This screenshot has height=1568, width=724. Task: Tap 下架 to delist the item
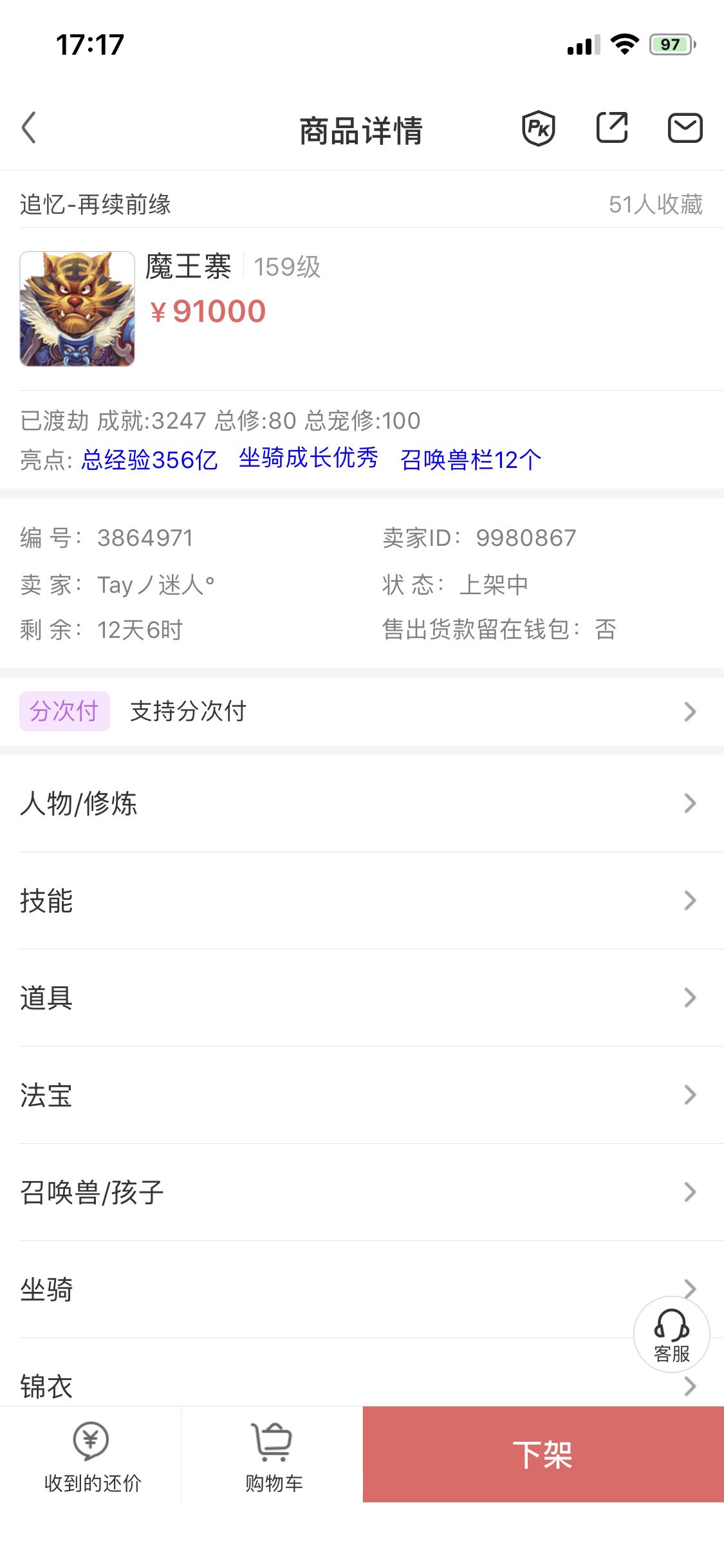pos(543,1455)
